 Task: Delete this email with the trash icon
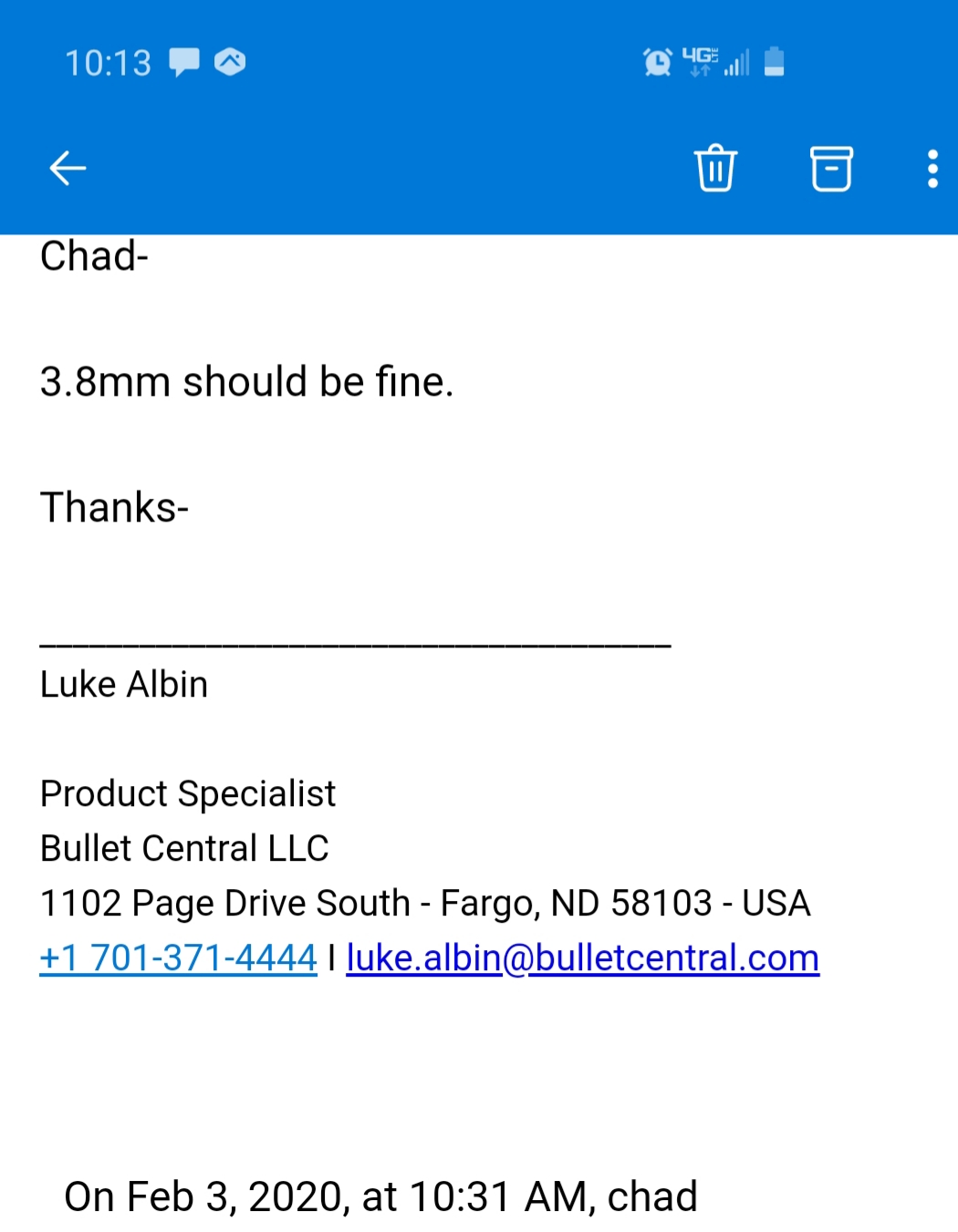(x=715, y=169)
